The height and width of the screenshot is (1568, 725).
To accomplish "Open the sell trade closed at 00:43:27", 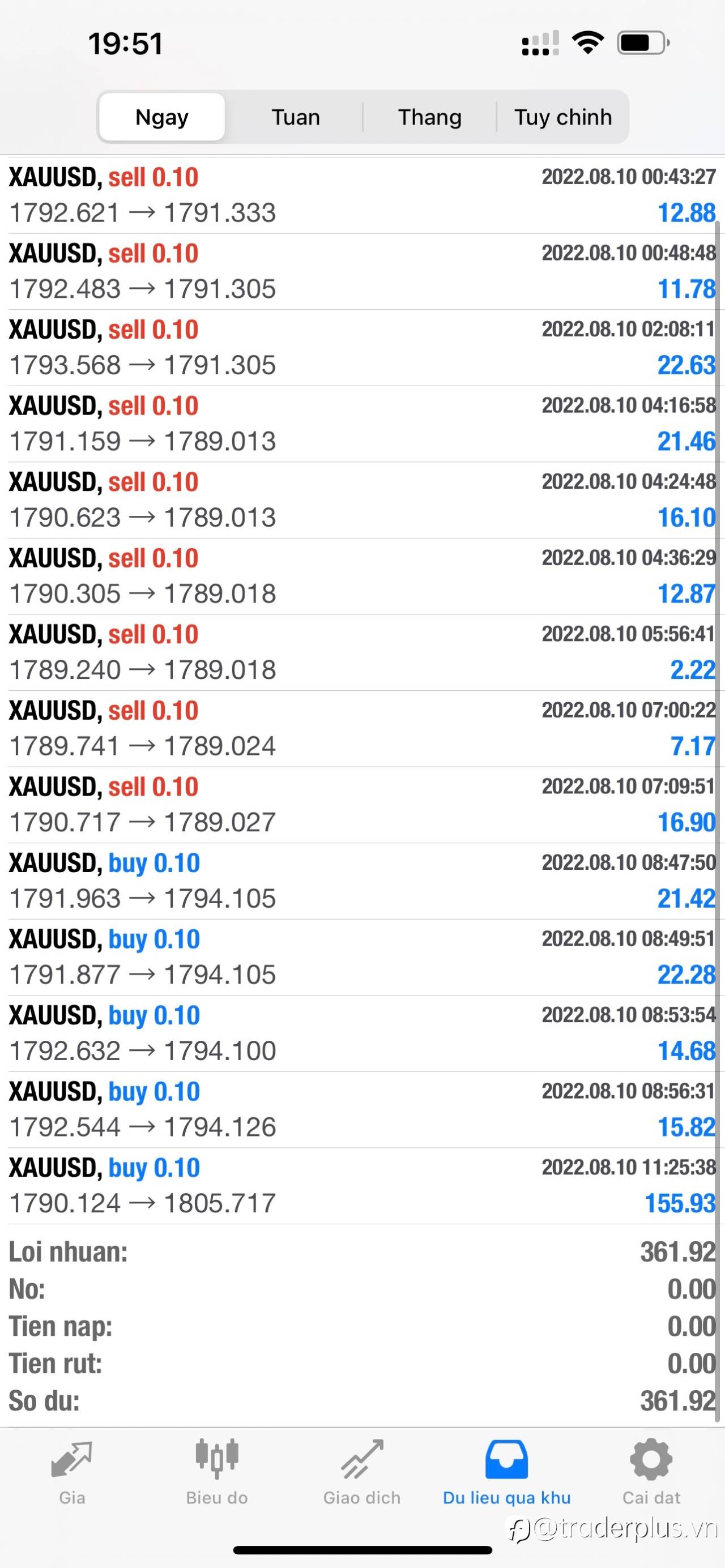I will tap(362, 195).
